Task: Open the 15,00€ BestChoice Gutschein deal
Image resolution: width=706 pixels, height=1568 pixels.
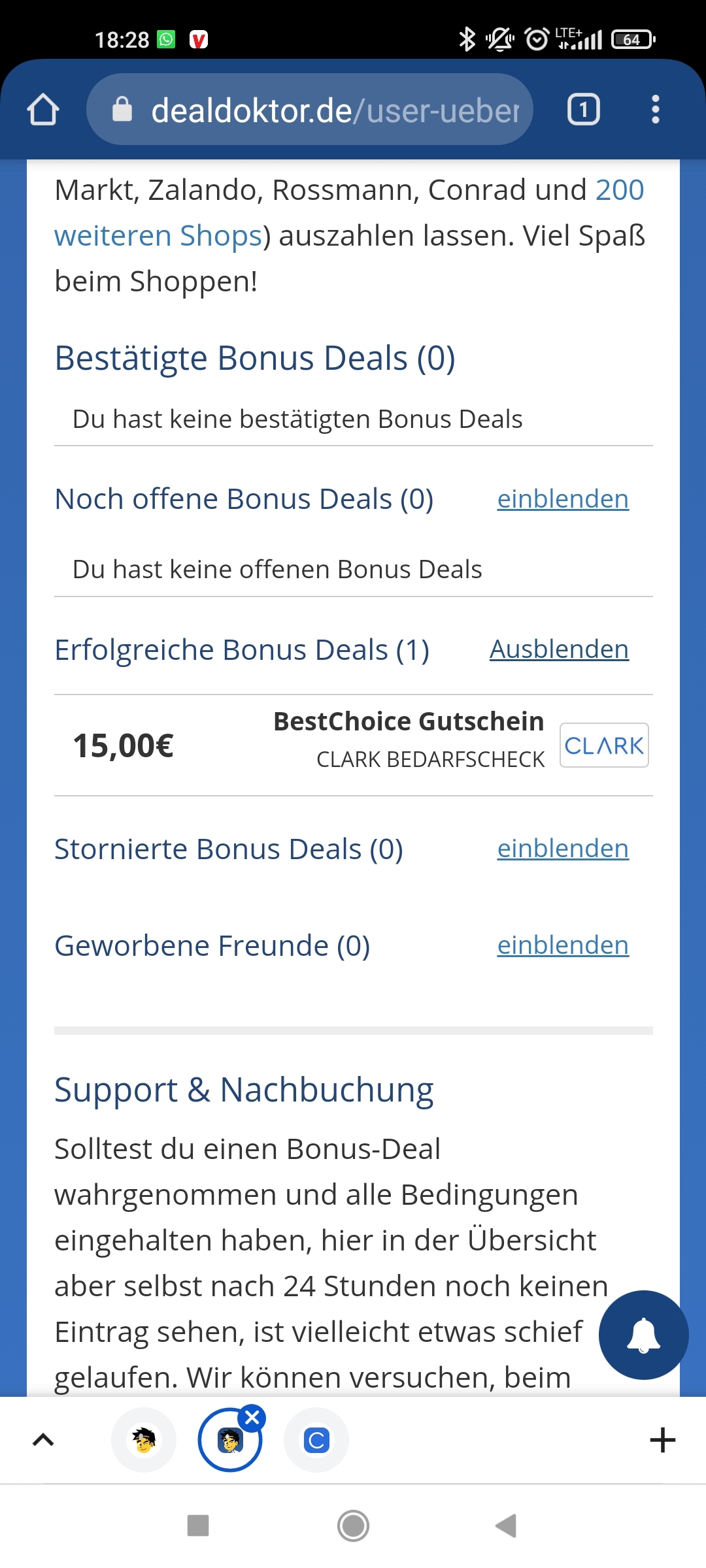Action: tap(354, 745)
